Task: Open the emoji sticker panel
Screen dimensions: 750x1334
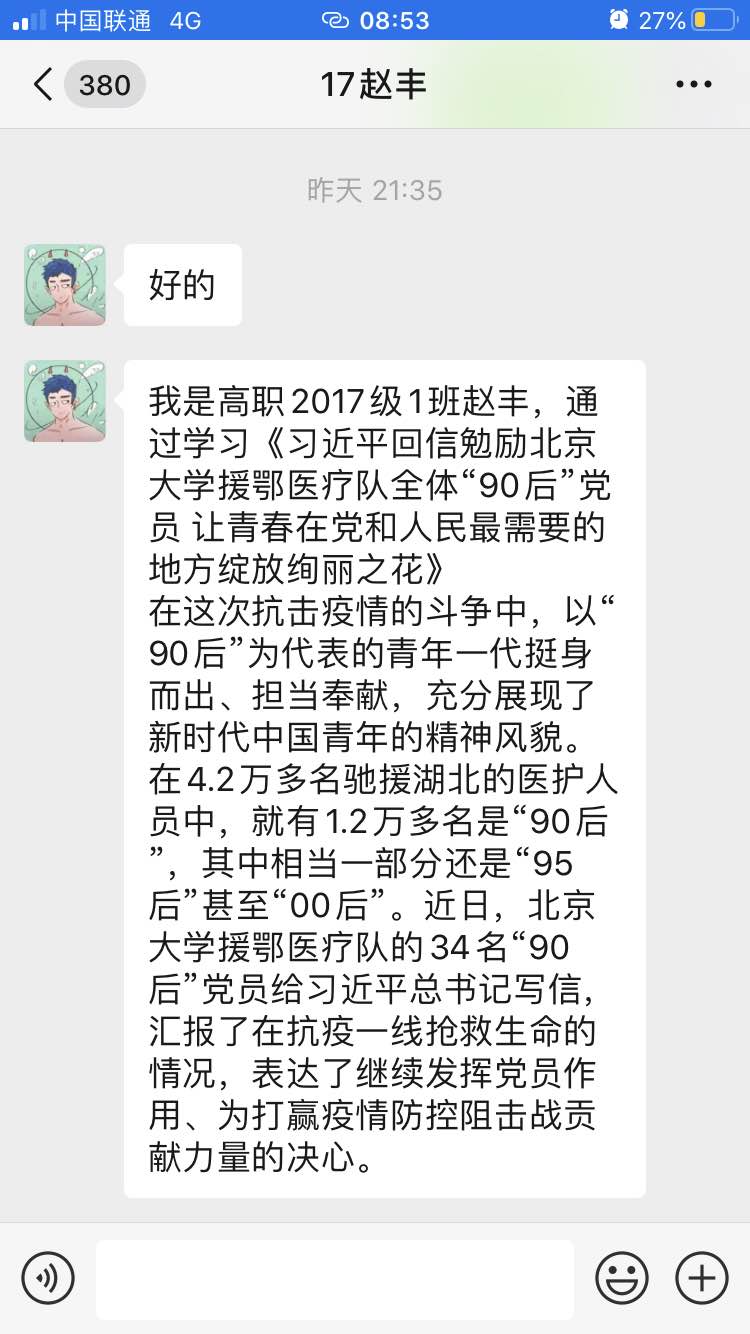Action: pyautogui.click(x=622, y=1278)
